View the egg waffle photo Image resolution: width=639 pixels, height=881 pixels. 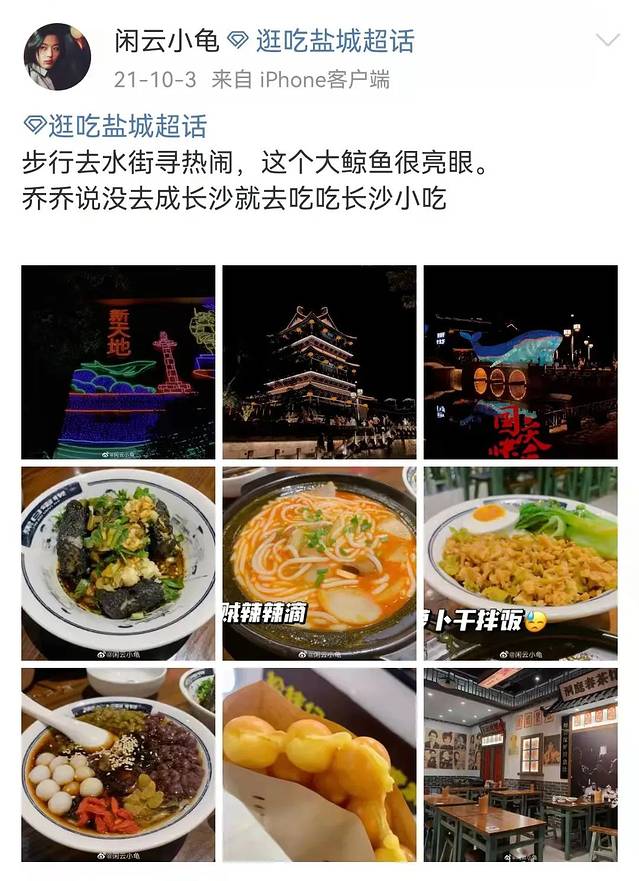(319, 764)
